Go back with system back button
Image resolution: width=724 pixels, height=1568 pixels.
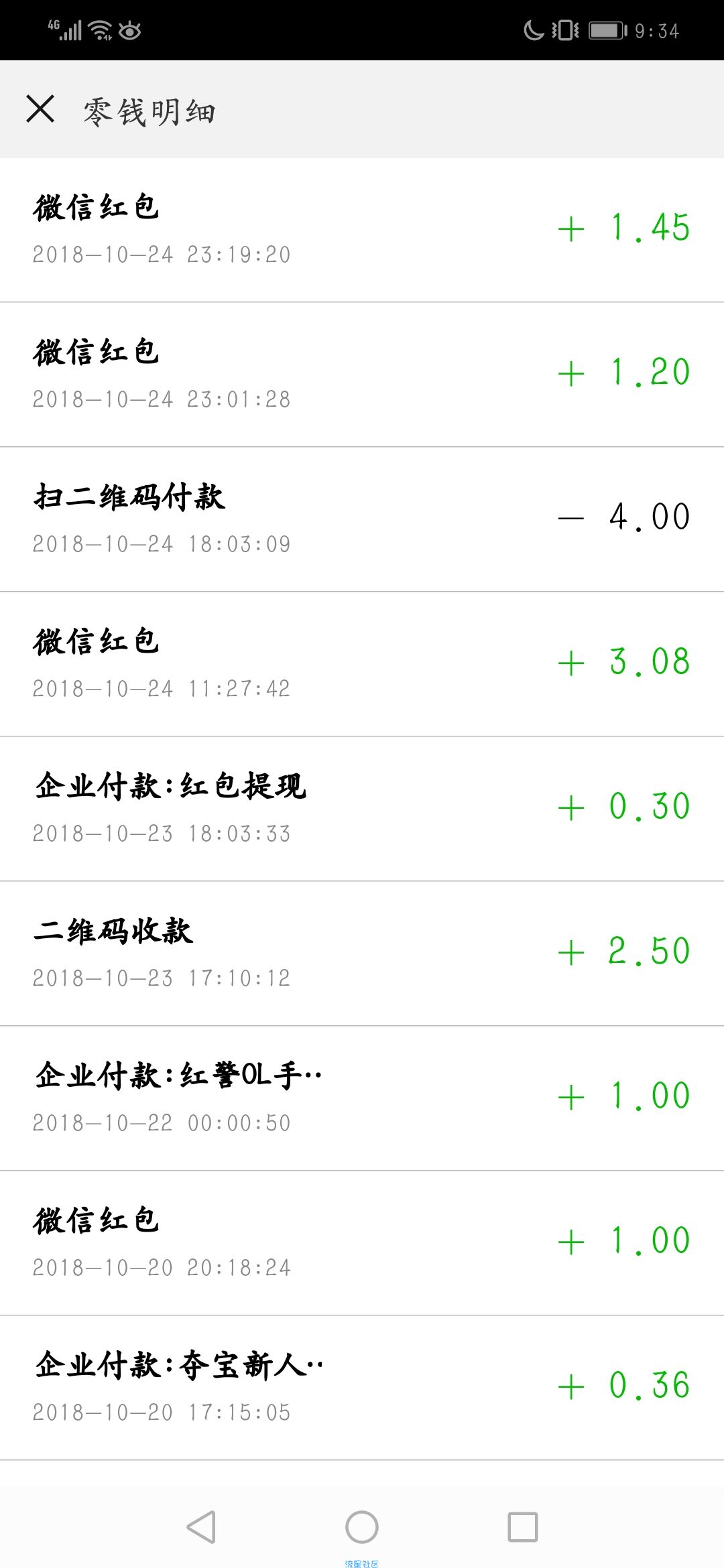click(201, 1527)
